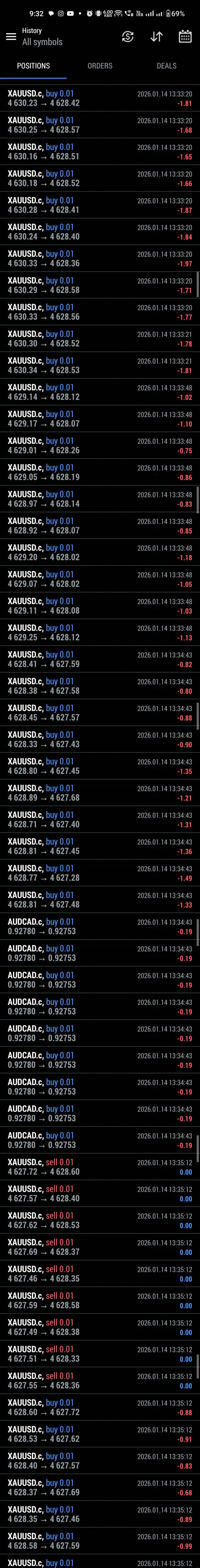This screenshot has width=200, height=1568.
Task: Open the symbol filter icon
Action: [128, 37]
